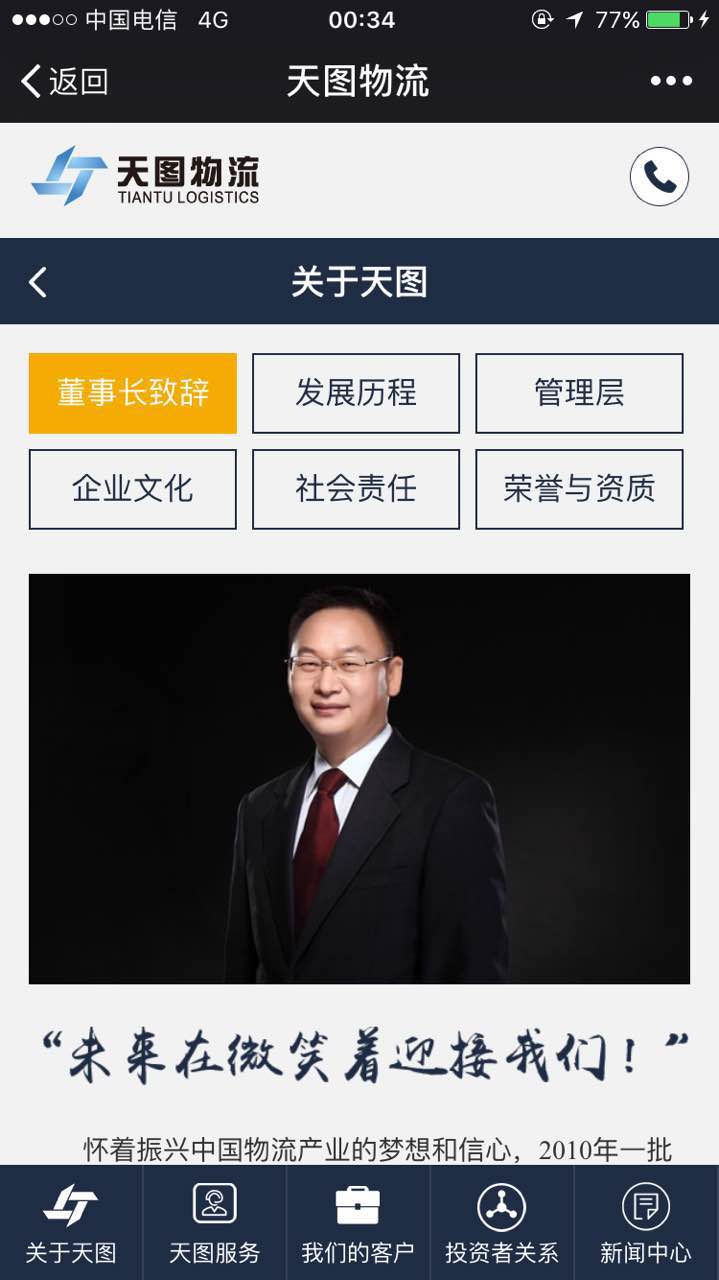Switch to 关于天图 bottom tab
Viewport: 719px width, 1280px height.
tap(71, 1222)
